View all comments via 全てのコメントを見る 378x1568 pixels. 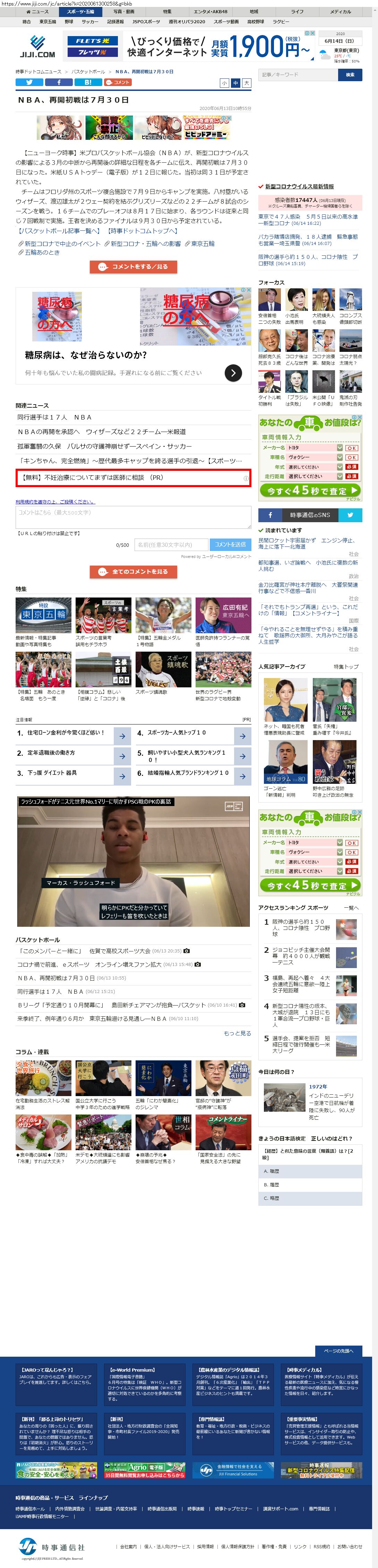click(x=133, y=571)
